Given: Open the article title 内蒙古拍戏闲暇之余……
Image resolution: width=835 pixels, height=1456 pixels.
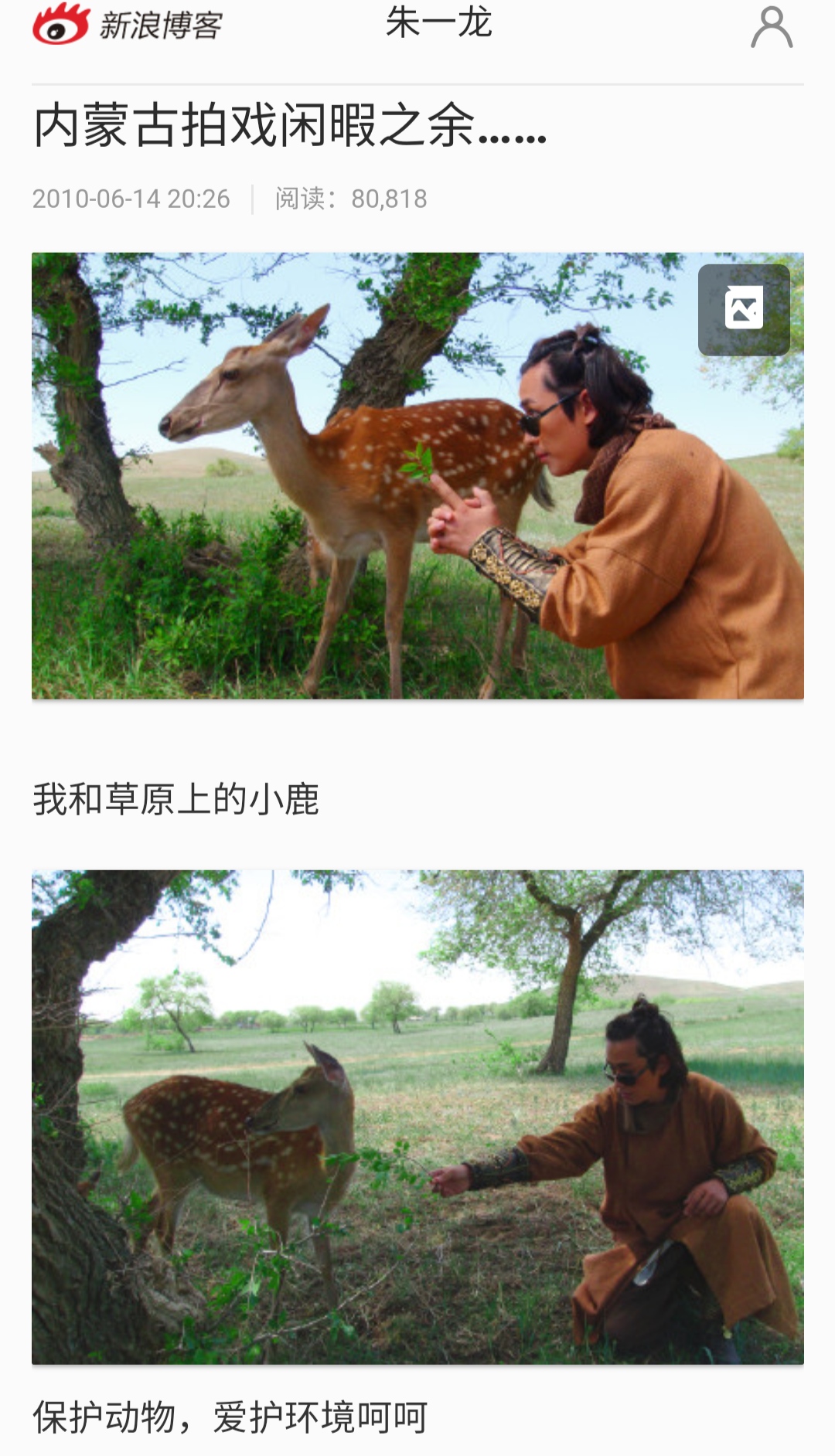Looking at the screenshot, I should pyautogui.click(x=290, y=131).
